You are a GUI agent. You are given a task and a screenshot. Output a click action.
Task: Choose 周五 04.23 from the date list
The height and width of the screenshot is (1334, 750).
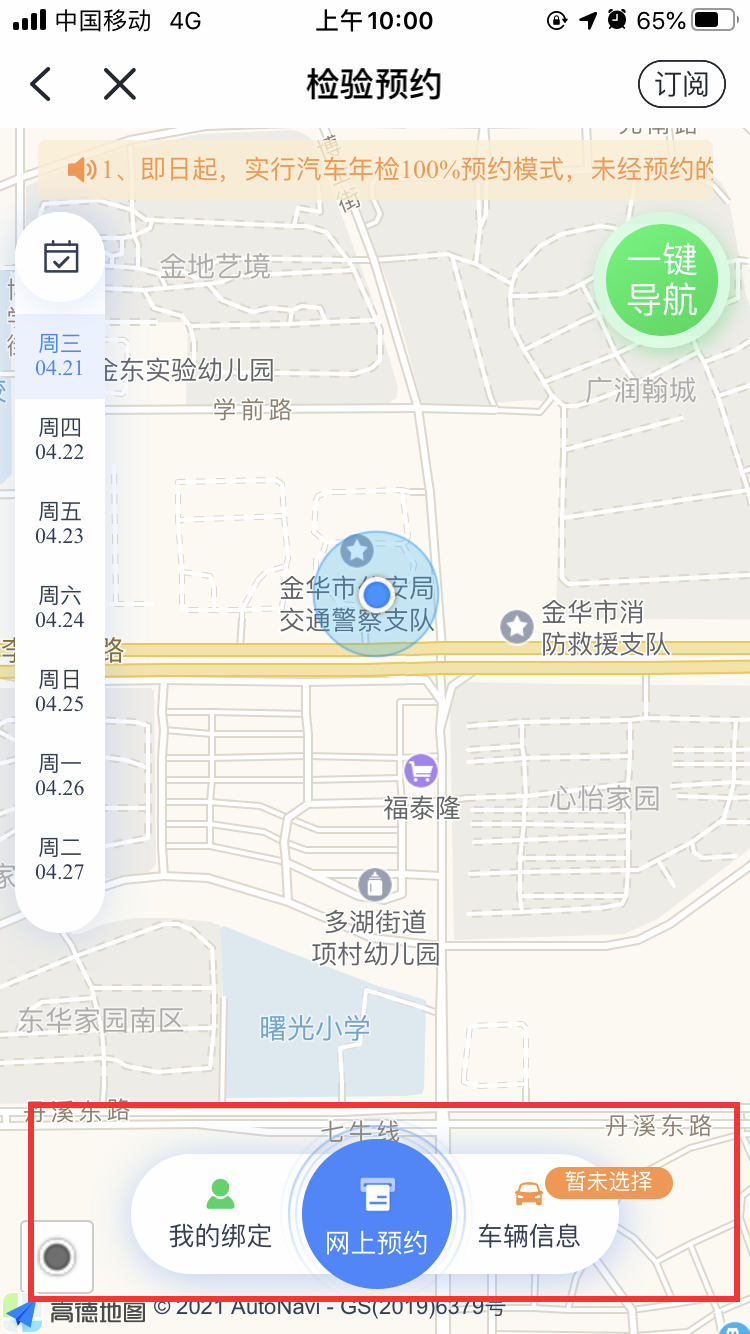[x=60, y=523]
